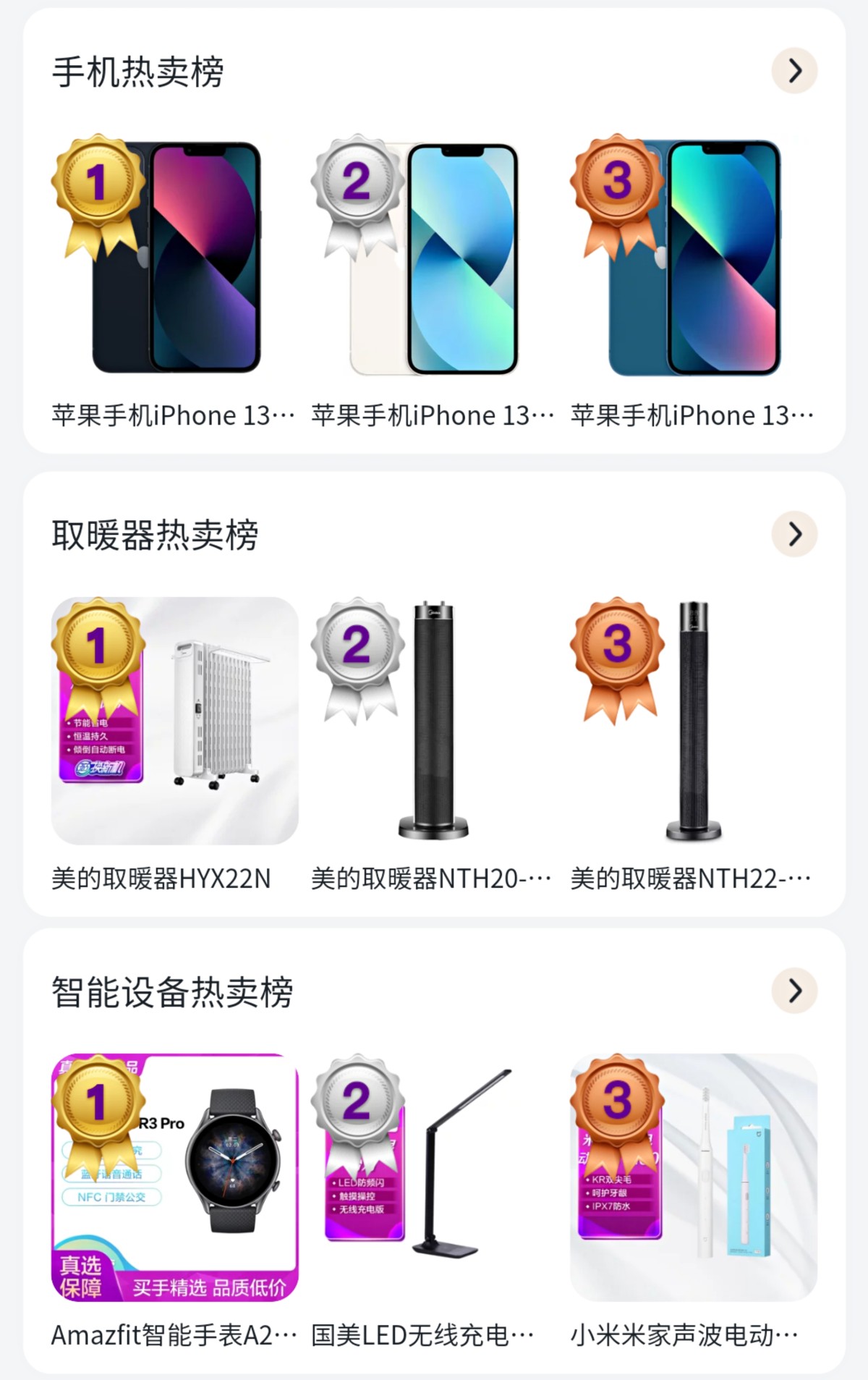The width and height of the screenshot is (868, 1380).
Task: View the rank 3 iPhone 13 in 手机热卖榜
Action: (x=693, y=257)
